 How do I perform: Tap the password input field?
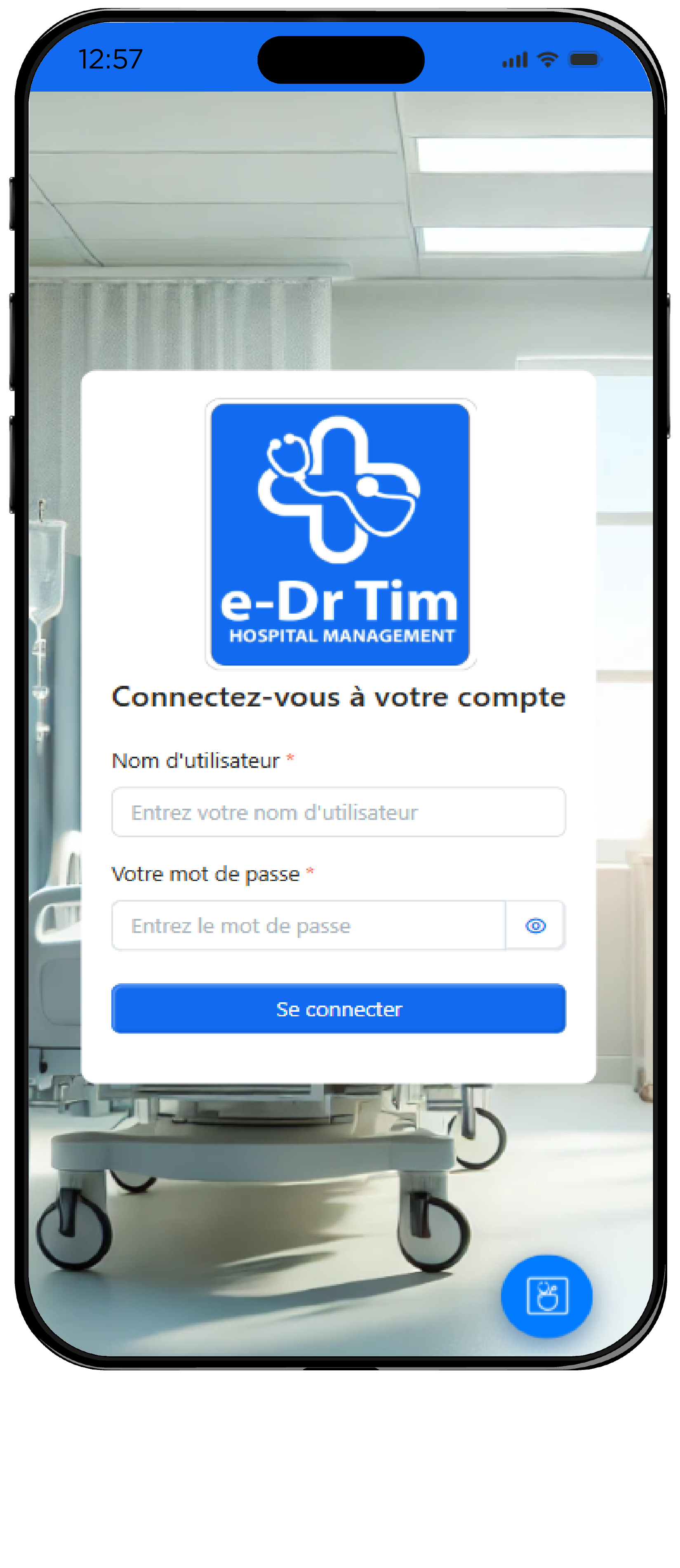coord(308,925)
